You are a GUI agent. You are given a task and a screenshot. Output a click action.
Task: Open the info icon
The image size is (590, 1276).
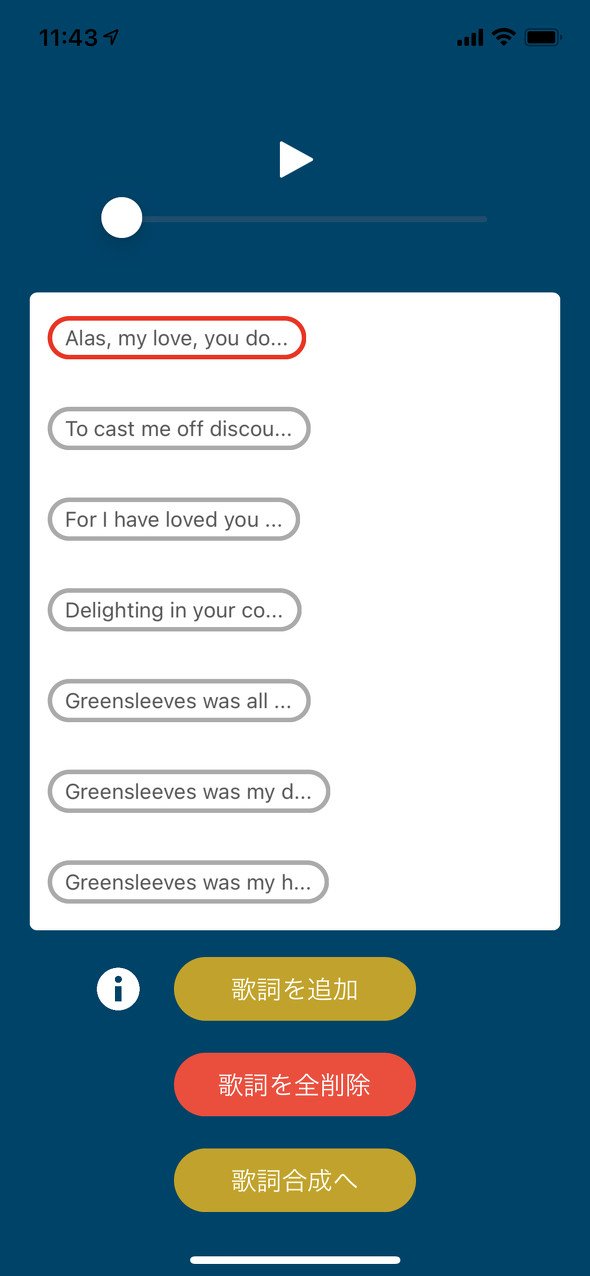tap(118, 990)
